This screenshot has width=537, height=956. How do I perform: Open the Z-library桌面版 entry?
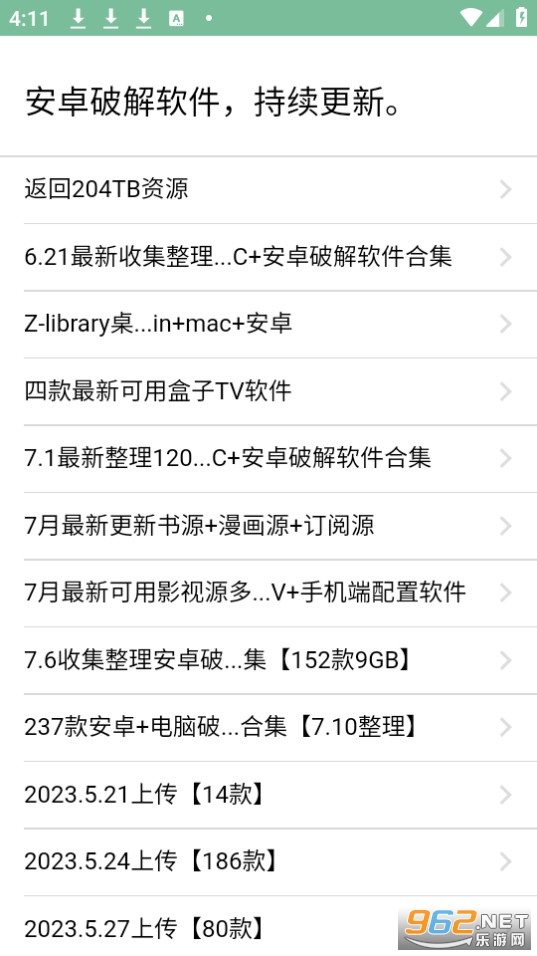[268, 324]
